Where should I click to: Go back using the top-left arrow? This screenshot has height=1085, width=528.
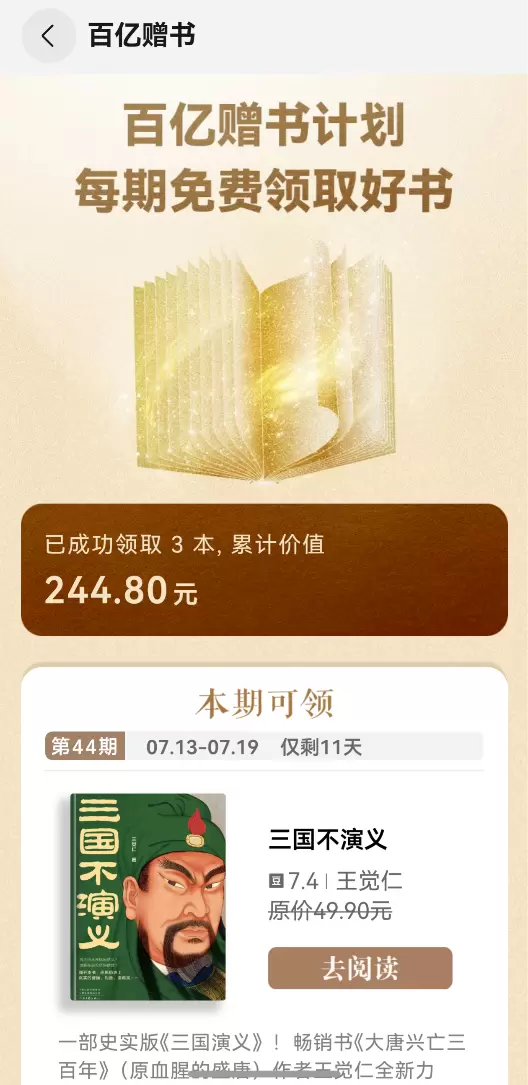[48, 36]
